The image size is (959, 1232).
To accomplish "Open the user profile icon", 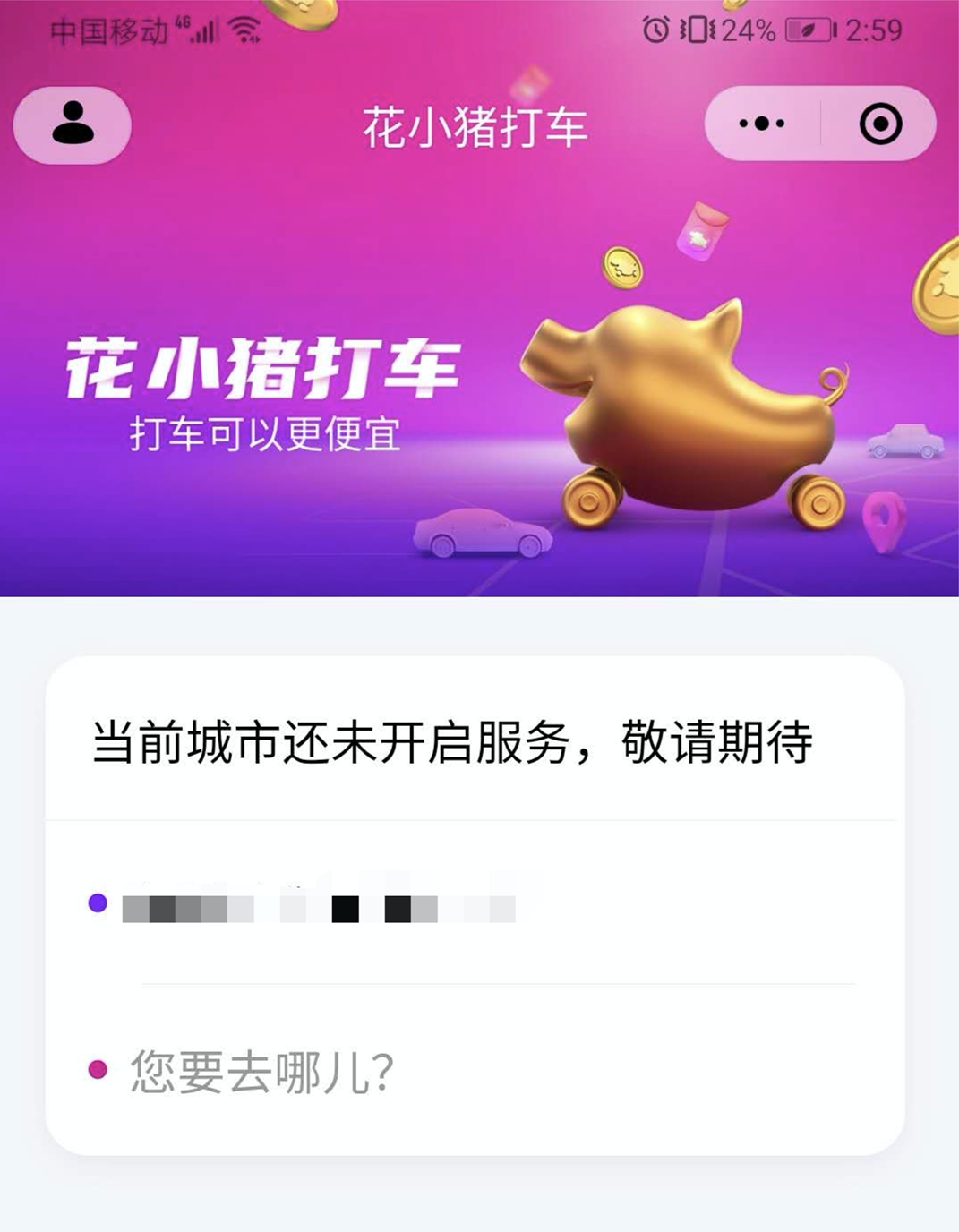I will click(73, 124).
